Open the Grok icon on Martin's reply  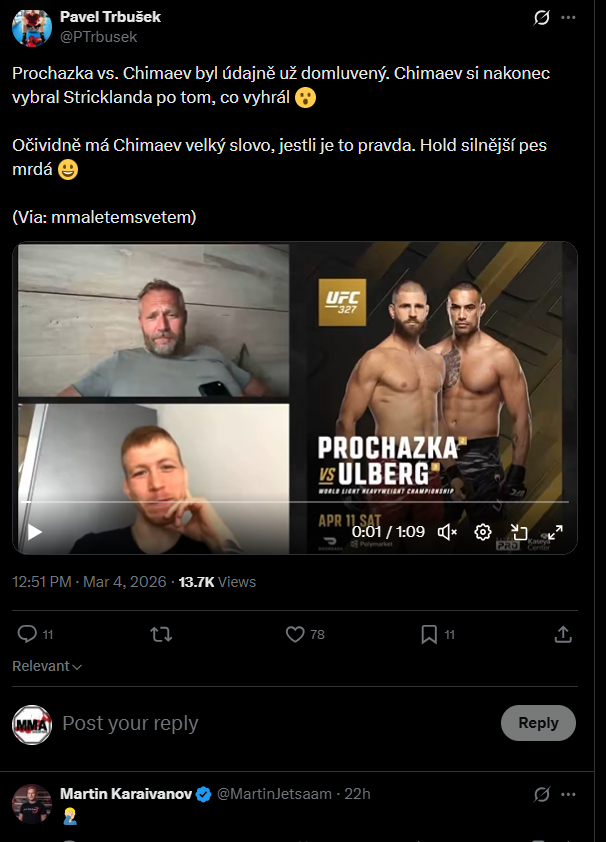click(x=542, y=794)
